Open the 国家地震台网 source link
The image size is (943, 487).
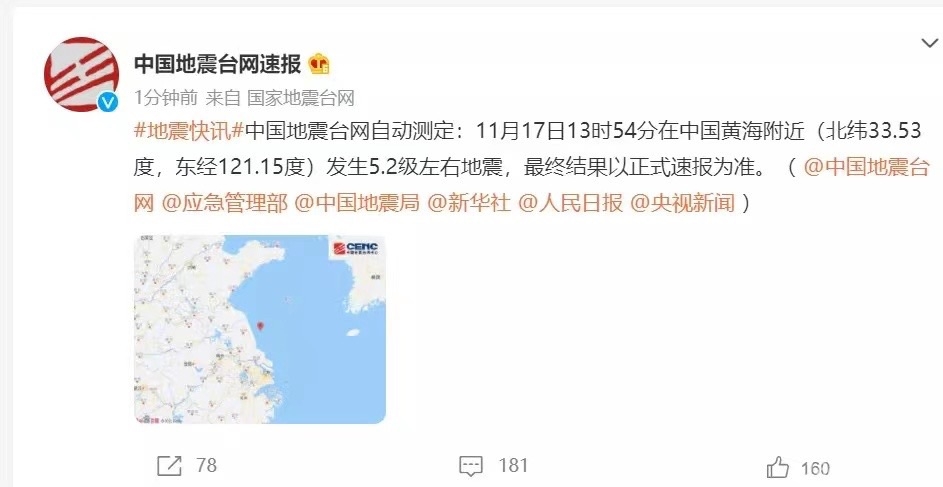click(x=301, y=98)
